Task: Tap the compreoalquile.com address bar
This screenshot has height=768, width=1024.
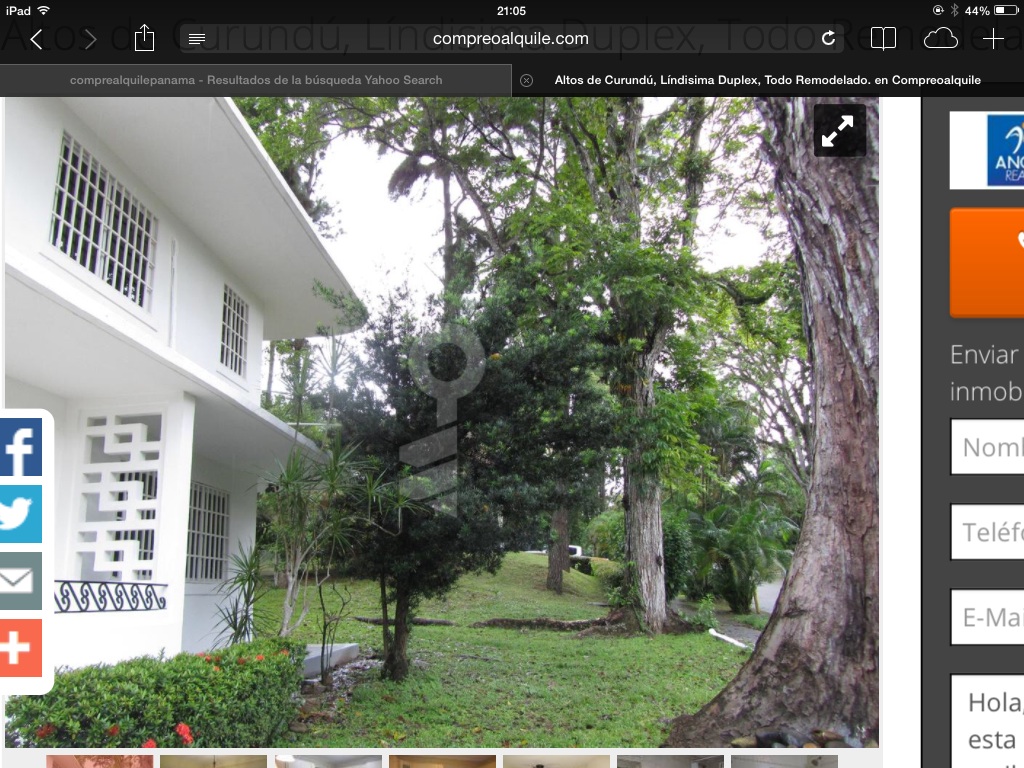Action: tap(510, 39)
